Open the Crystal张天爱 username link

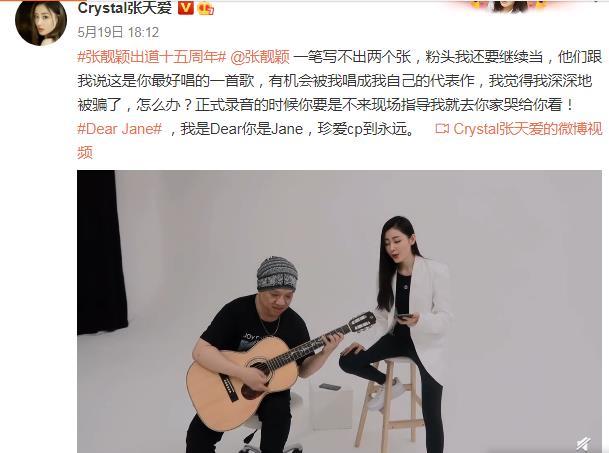[124, 9]
